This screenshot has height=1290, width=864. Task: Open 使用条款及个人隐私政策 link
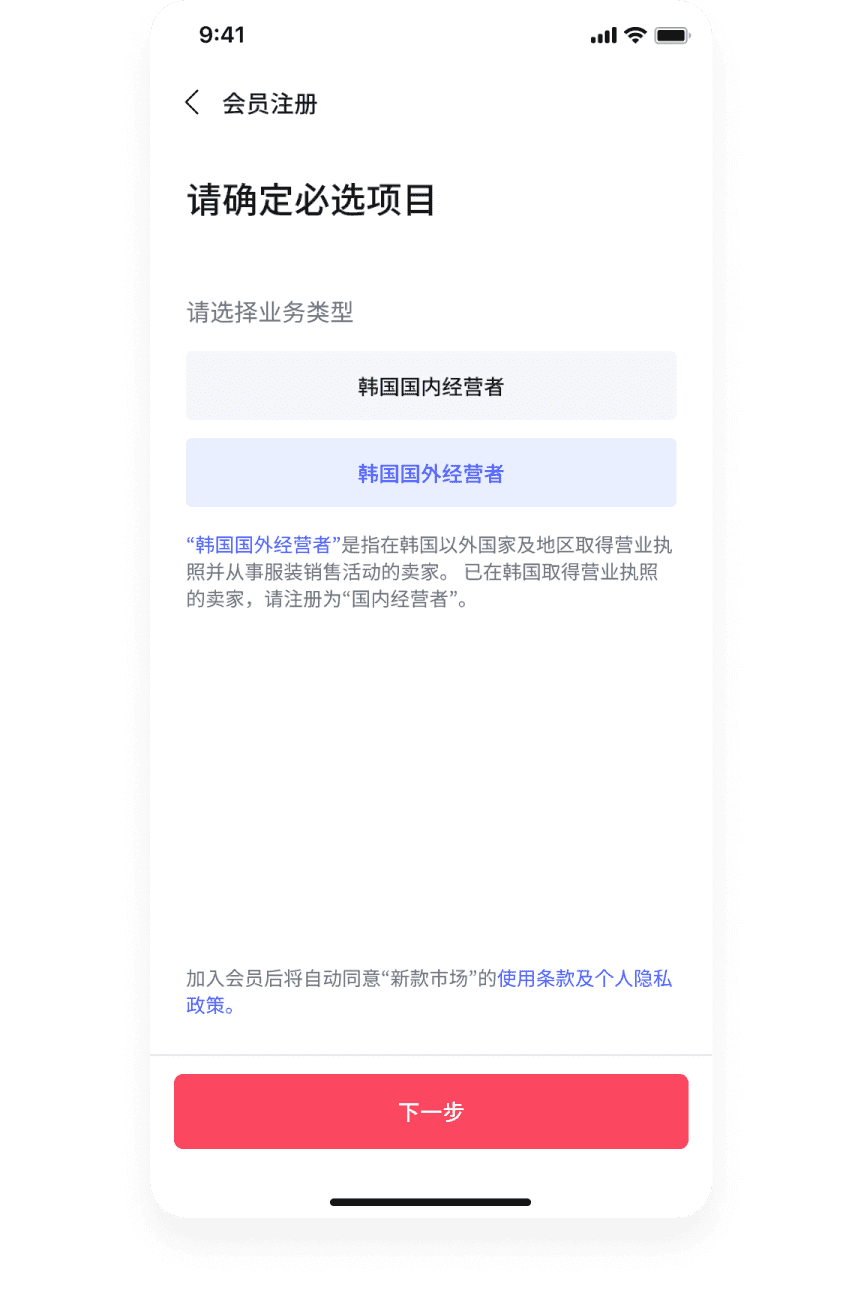(584, 979)
